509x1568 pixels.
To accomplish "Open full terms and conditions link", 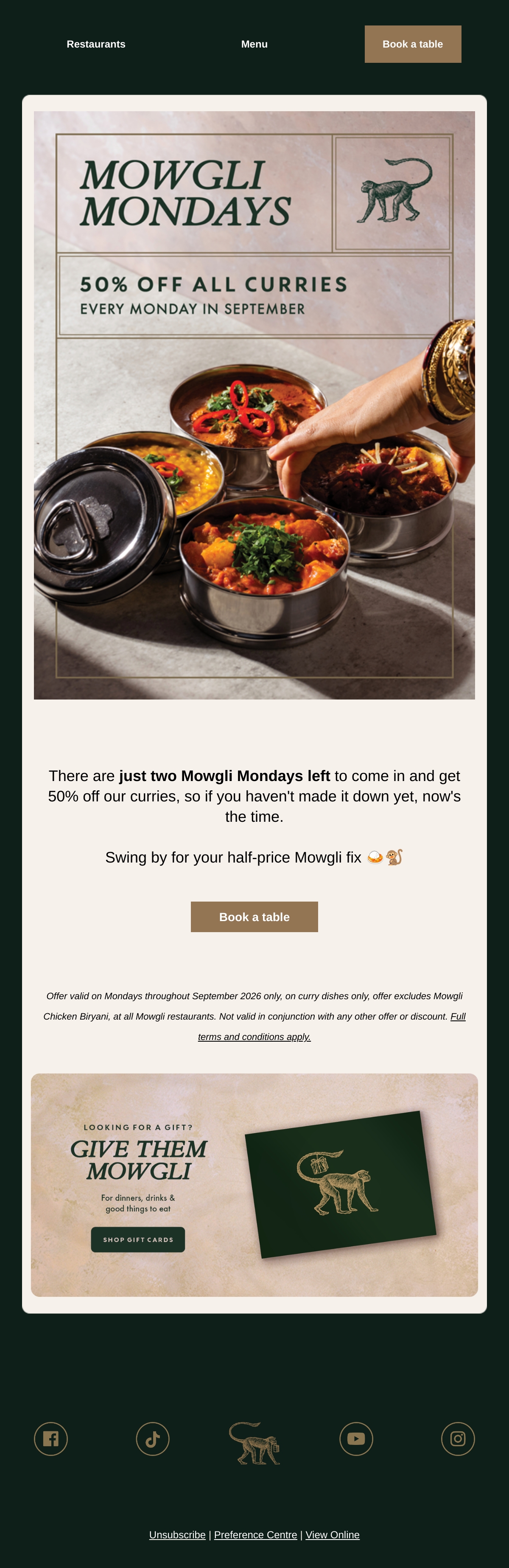I will 331,1026.
